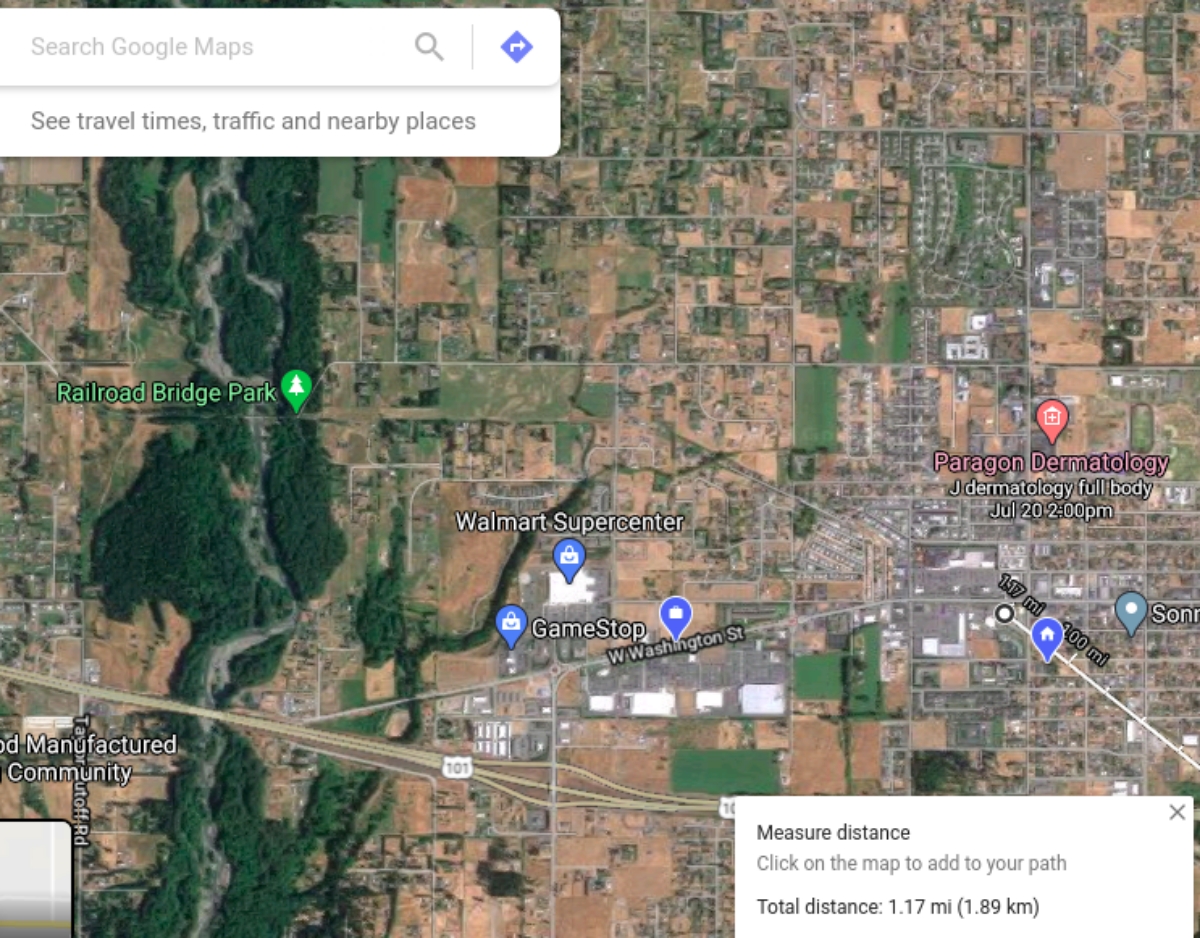
Task: Tap the blue home pin
Action: 1047,636
